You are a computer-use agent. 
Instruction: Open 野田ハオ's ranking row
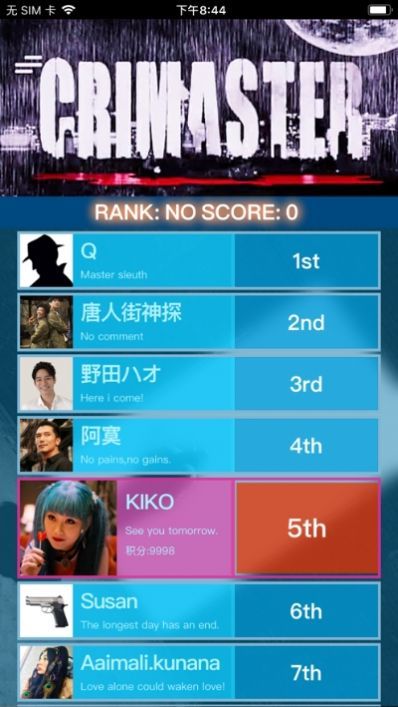tap(199, 384)
